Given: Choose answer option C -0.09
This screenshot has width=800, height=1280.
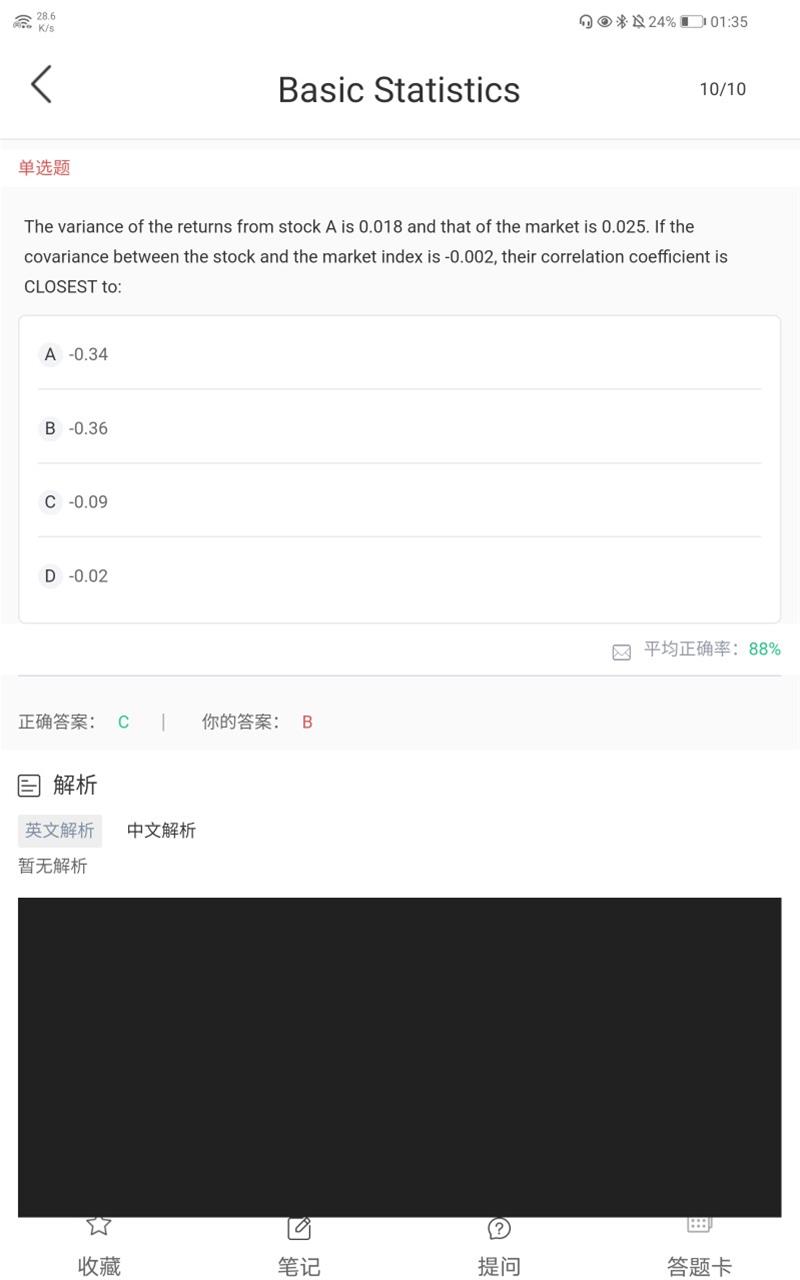Looking at the screenshot, I should [x=399, y=502].
